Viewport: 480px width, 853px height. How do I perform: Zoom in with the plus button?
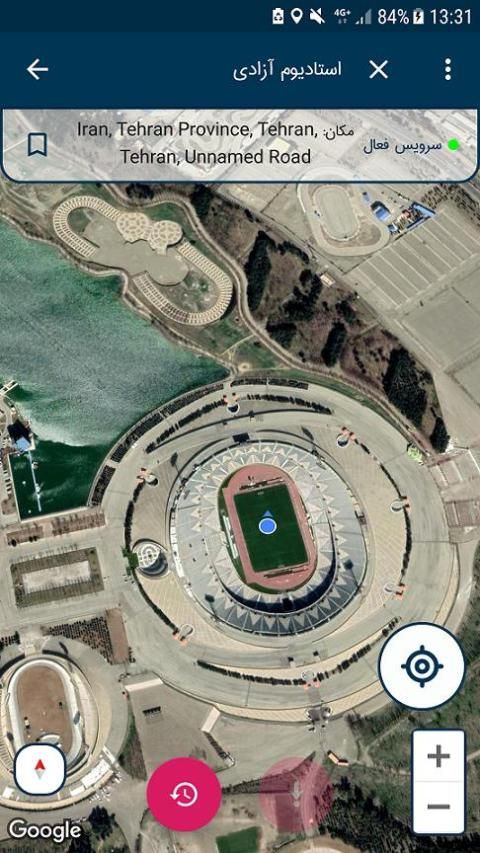(439, 756)
